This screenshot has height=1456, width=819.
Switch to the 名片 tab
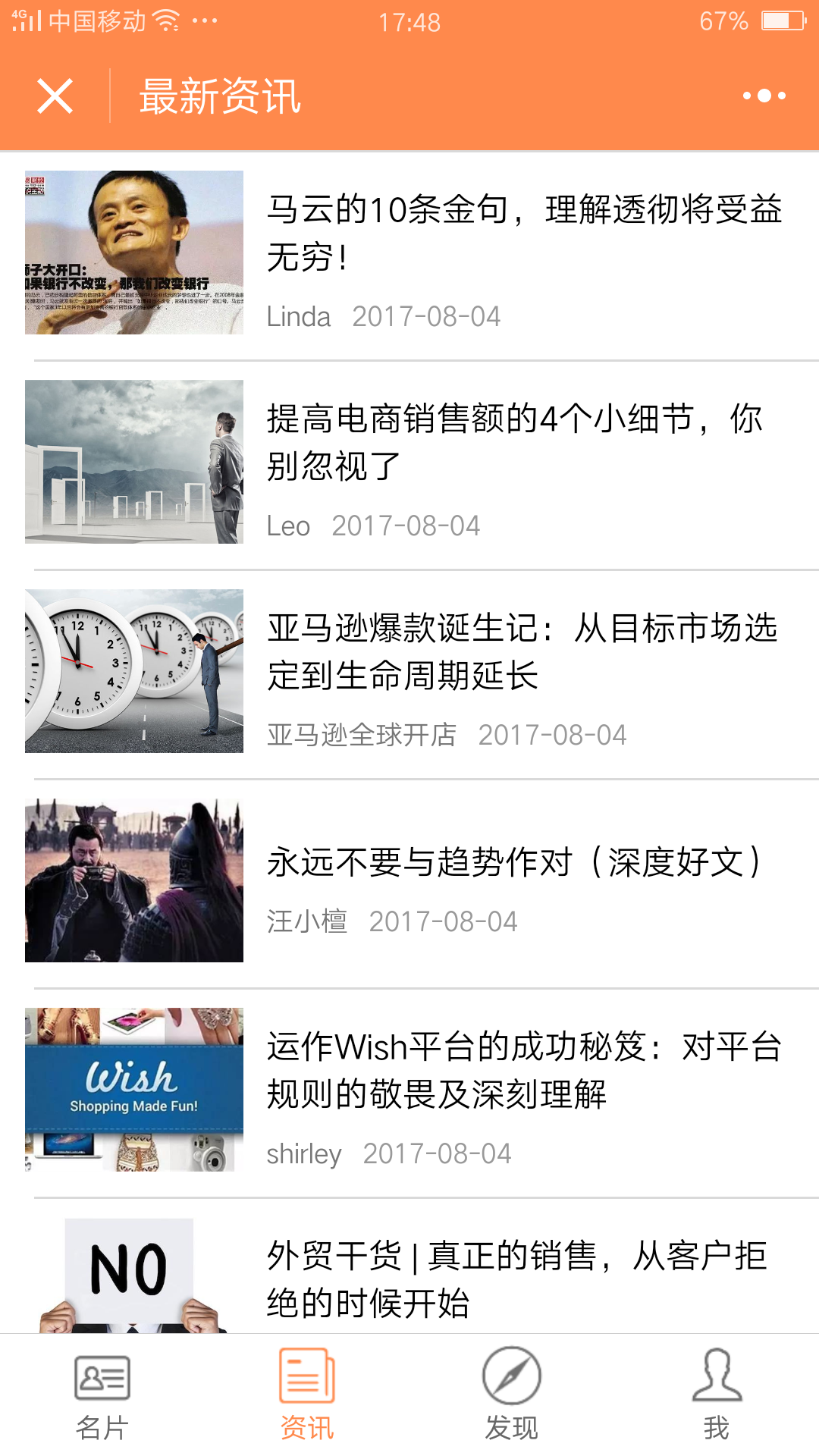(x=102, y=1395)
